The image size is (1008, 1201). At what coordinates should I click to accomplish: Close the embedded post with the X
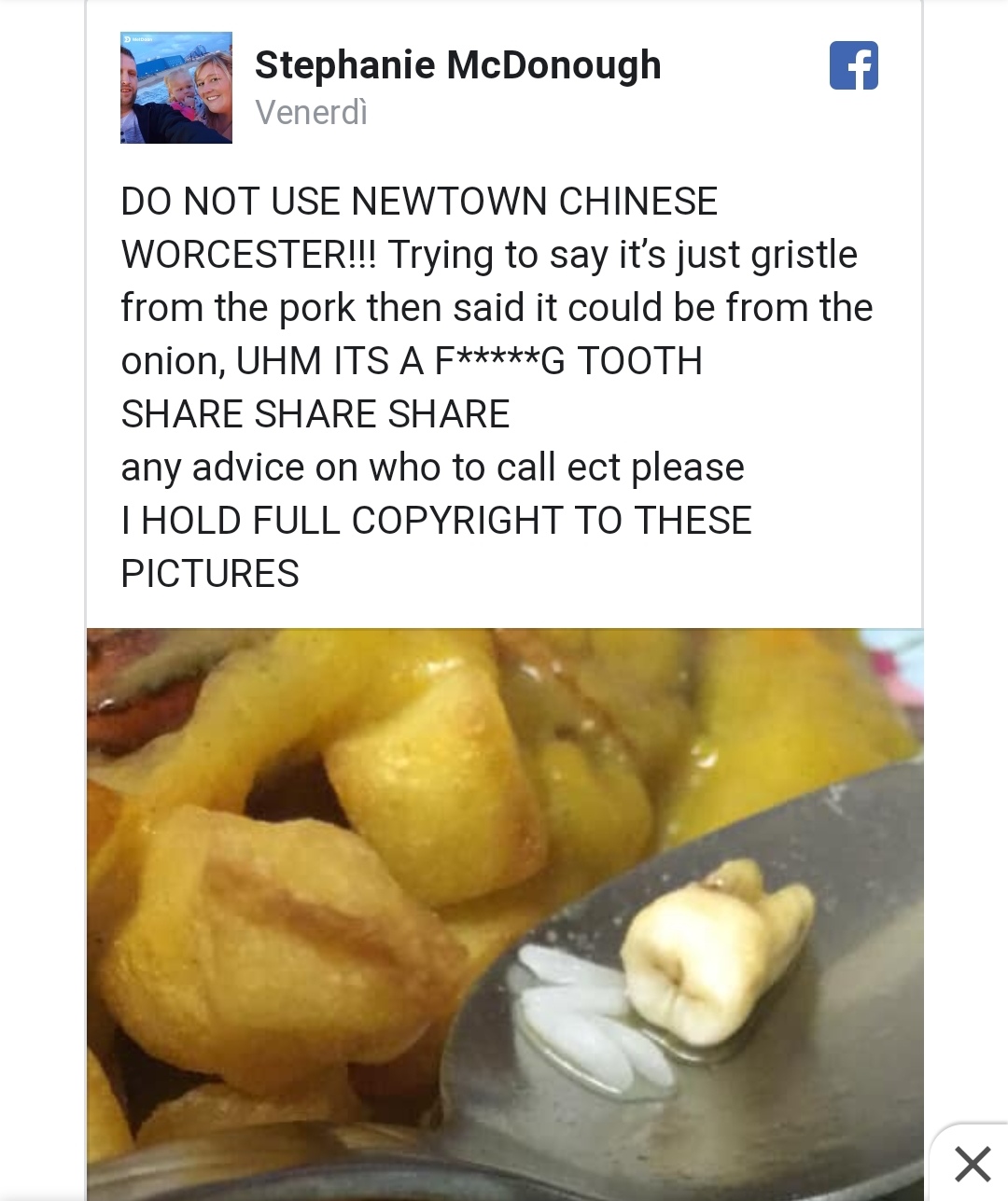973,1164
